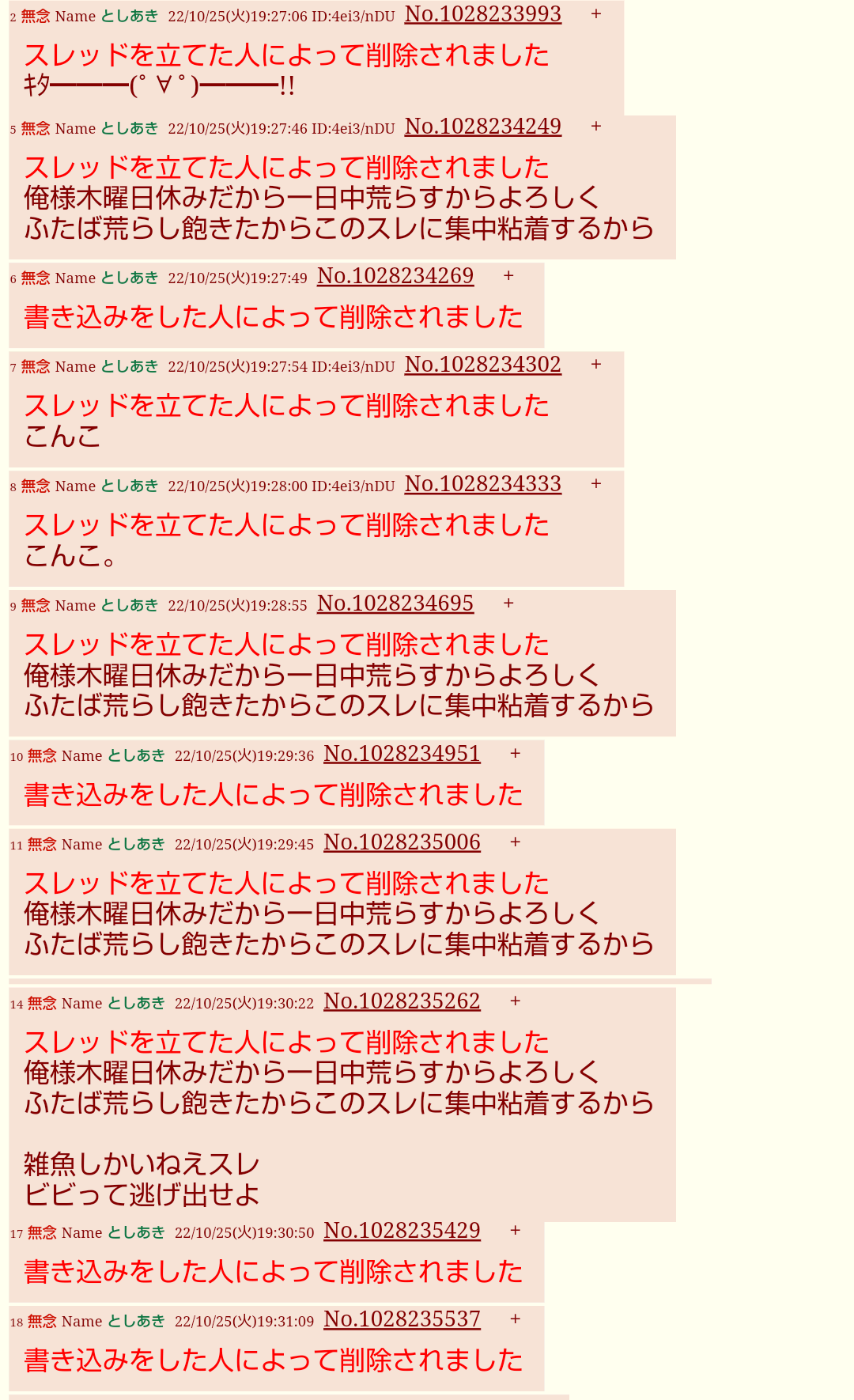Tap the plus next to No.1028235262
The width and height of the screenshot is (854, 1400).
click(516, 1001)
